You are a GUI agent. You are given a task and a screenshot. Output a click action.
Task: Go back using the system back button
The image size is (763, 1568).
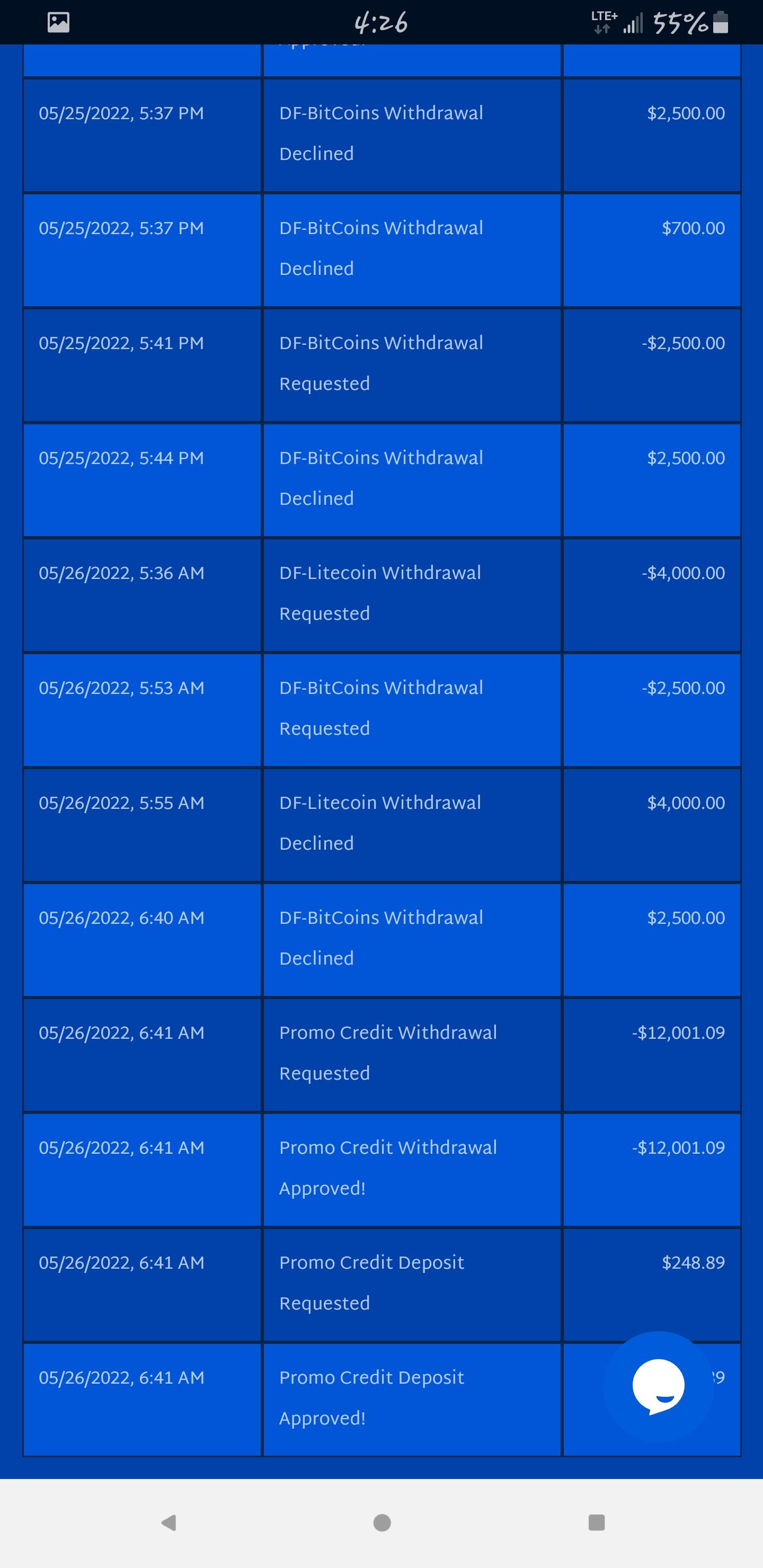click(168, 1522)
